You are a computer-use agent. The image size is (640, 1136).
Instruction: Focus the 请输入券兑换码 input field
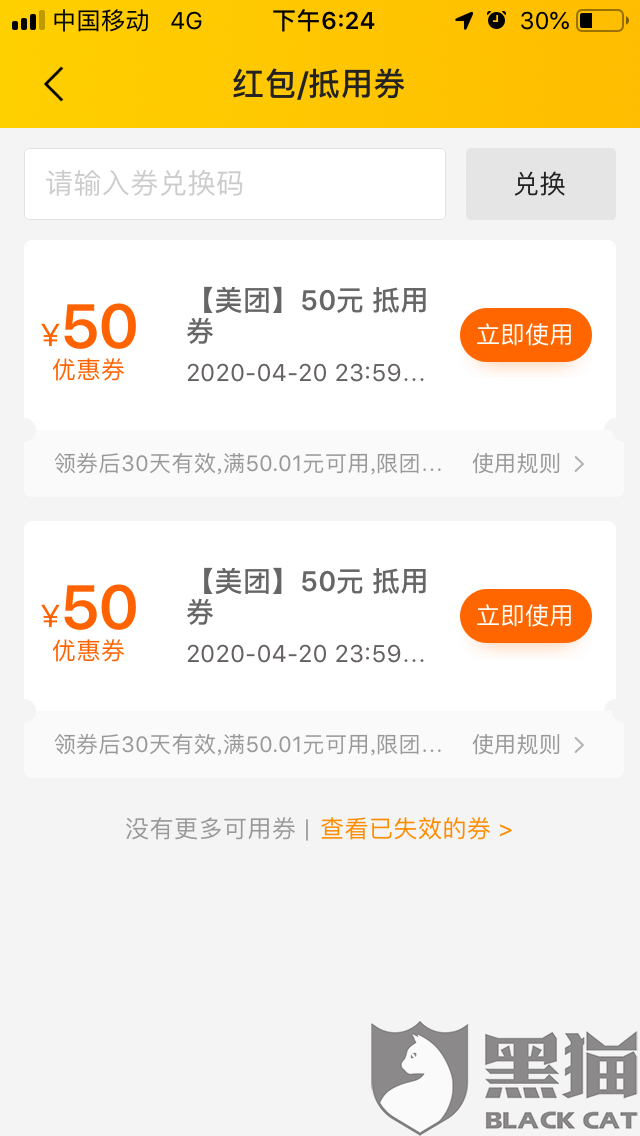(x=235, y=184)
